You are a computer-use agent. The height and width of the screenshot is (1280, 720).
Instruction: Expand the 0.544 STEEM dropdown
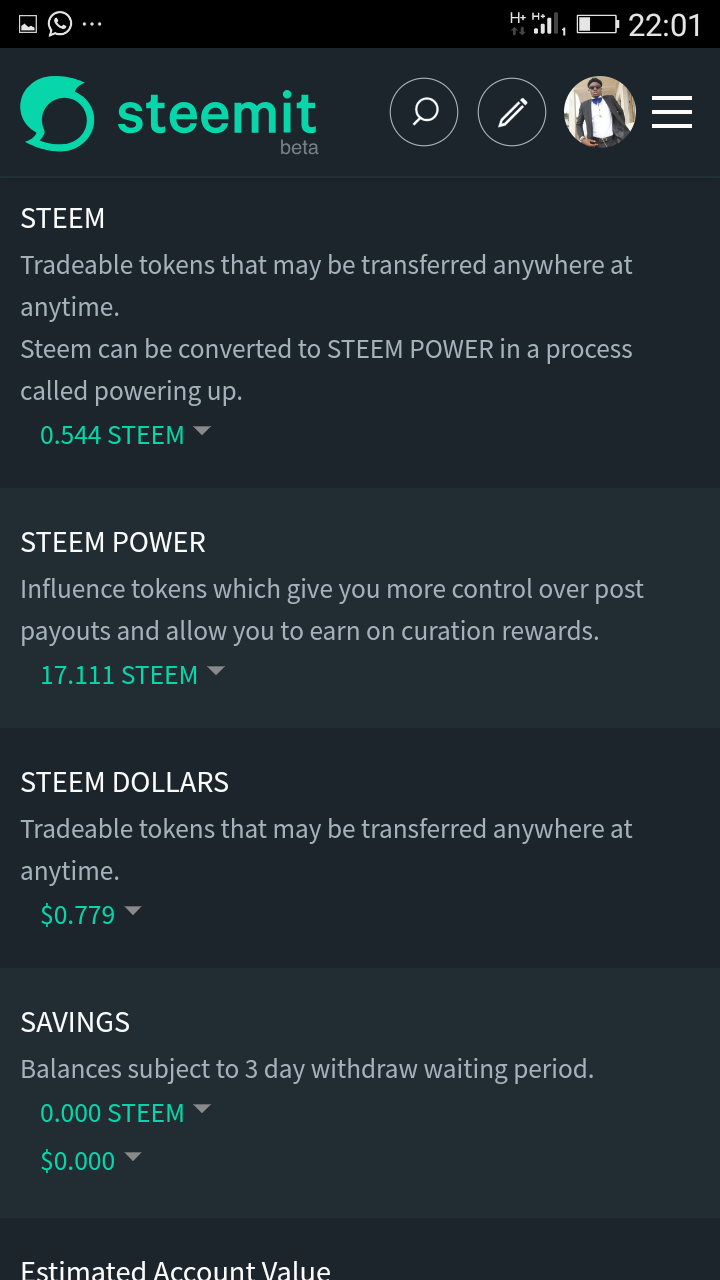[x=125, y=435]
